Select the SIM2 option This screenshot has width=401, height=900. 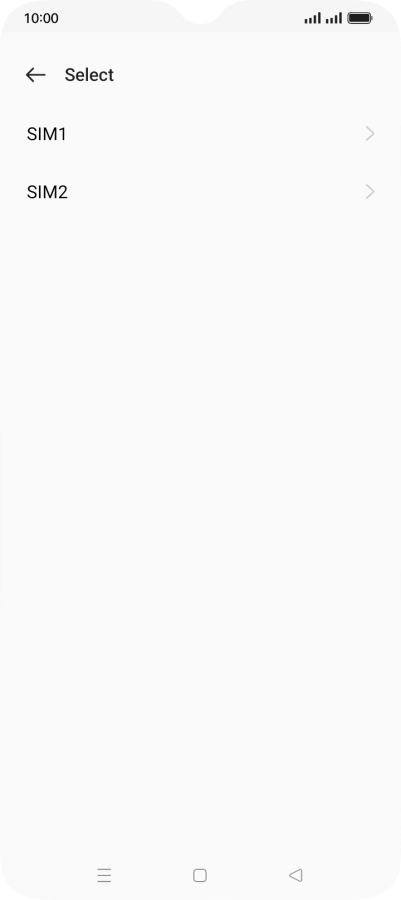(200, 192)
